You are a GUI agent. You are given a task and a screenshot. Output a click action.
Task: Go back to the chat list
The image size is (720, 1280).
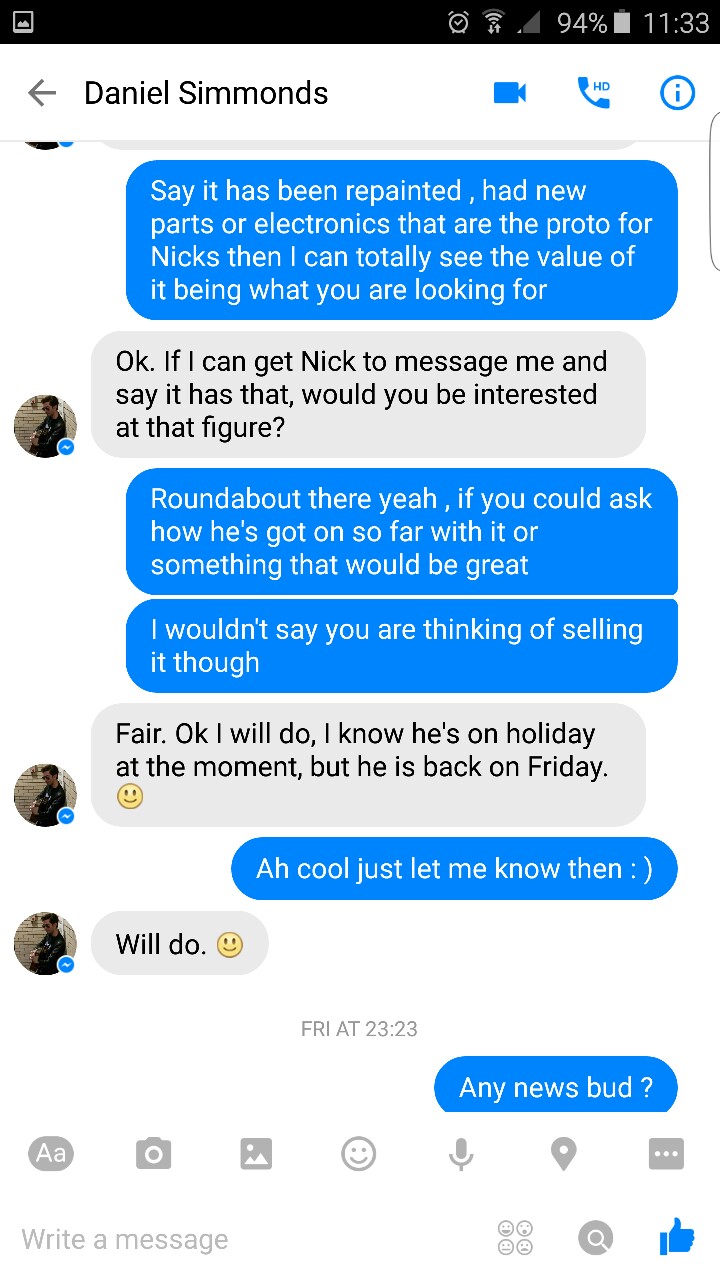[x=42, y=94]
